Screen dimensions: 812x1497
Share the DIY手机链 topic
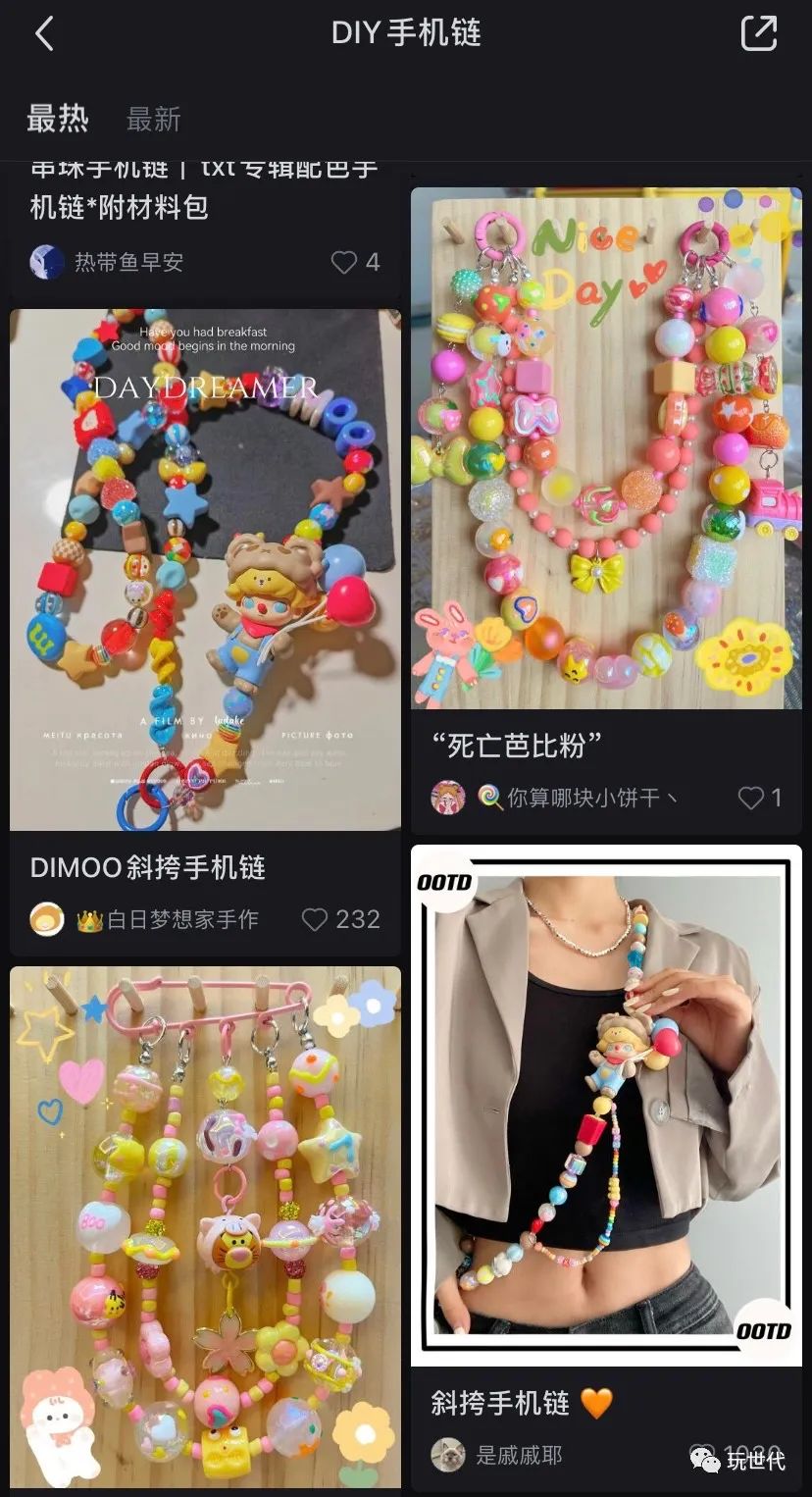pyautogui.click(x=758, y=33)
